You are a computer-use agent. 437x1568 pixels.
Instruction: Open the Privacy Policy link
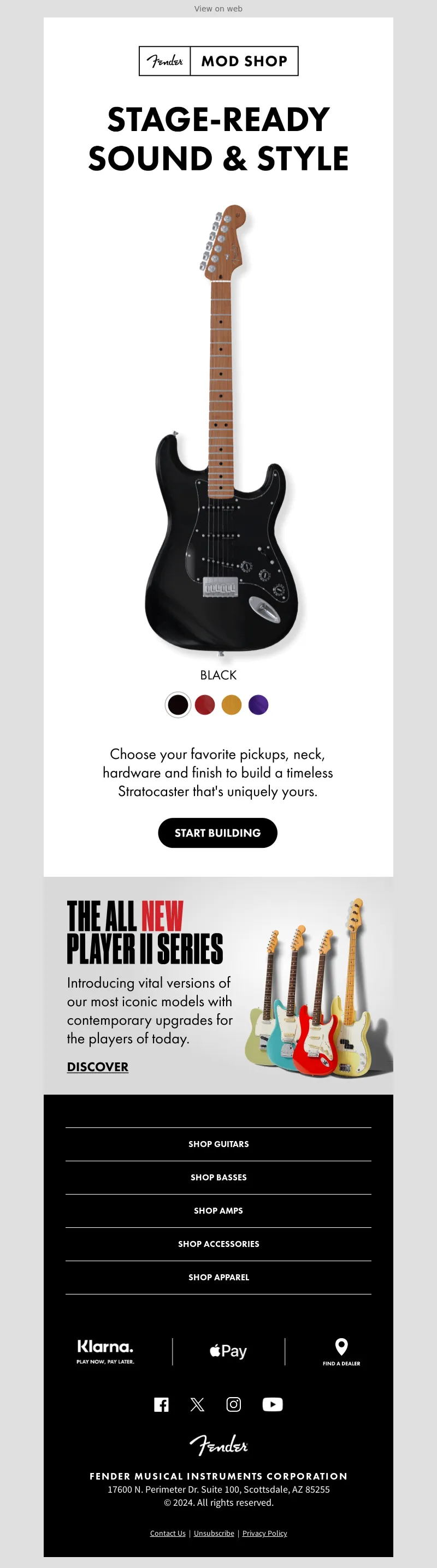[265, 1533]
